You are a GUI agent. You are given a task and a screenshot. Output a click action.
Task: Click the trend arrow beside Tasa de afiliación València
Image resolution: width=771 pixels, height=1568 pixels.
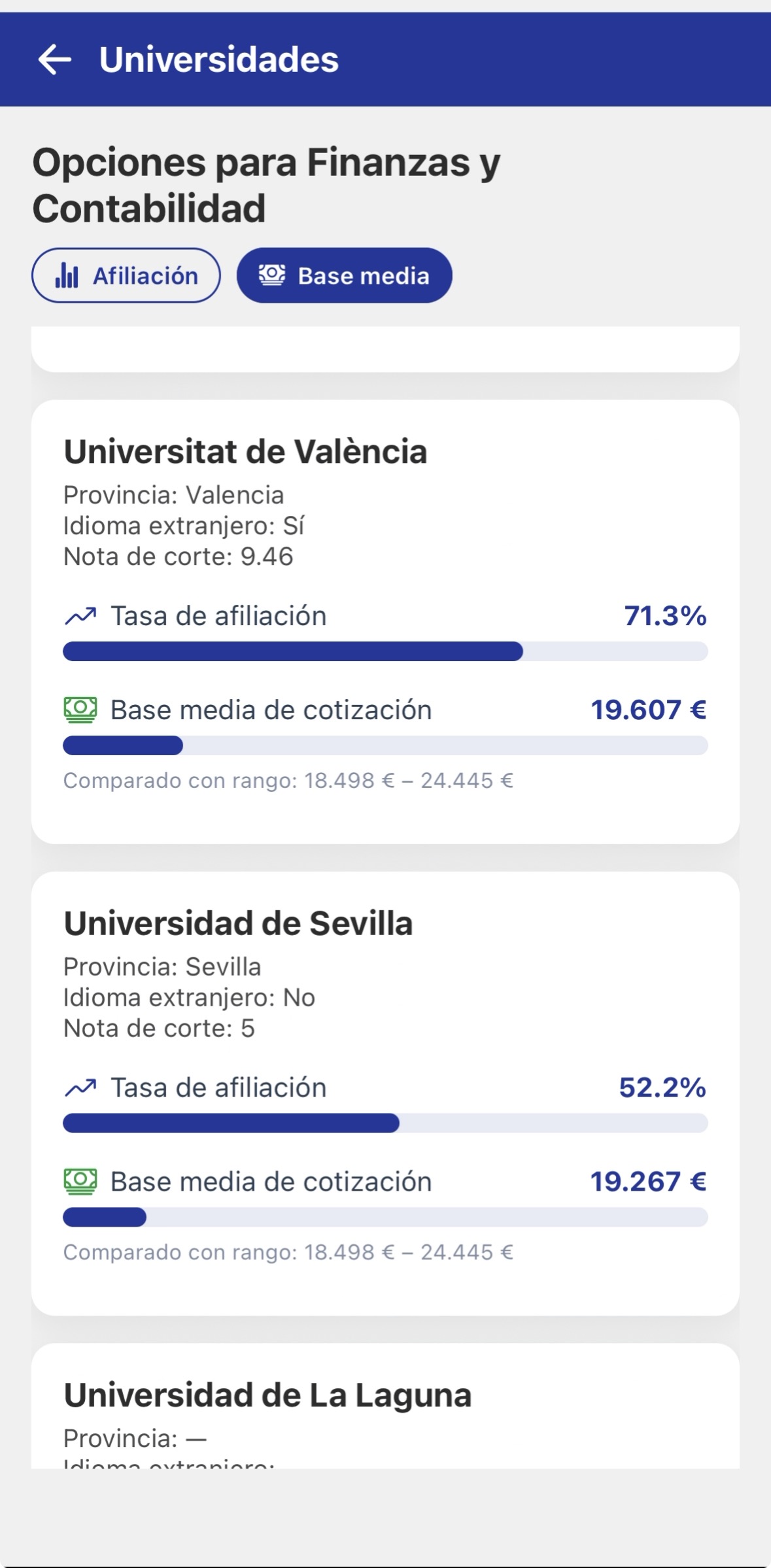(81, 615)
